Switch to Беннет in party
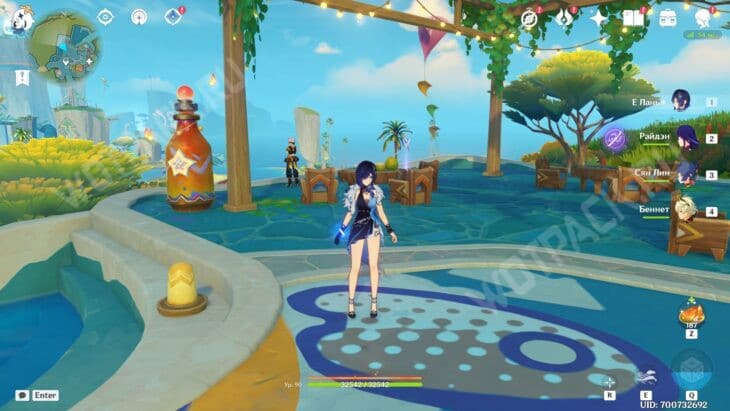Viewport: 730px width, 411px height. click(686, 210)
